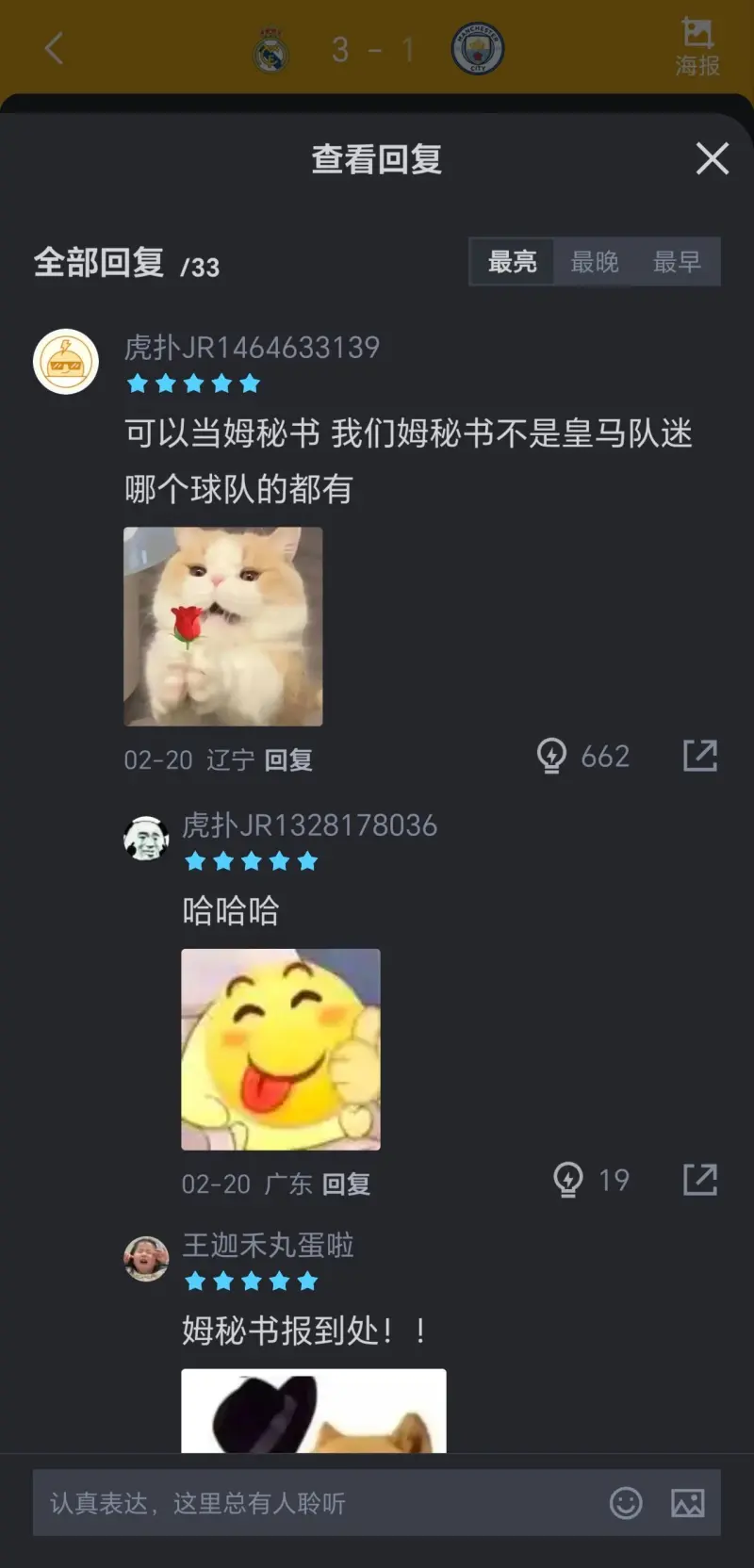Open the image under 姆秘书报到处 comment
This screenshot has height=1568, width=754.
point(313,1410)
